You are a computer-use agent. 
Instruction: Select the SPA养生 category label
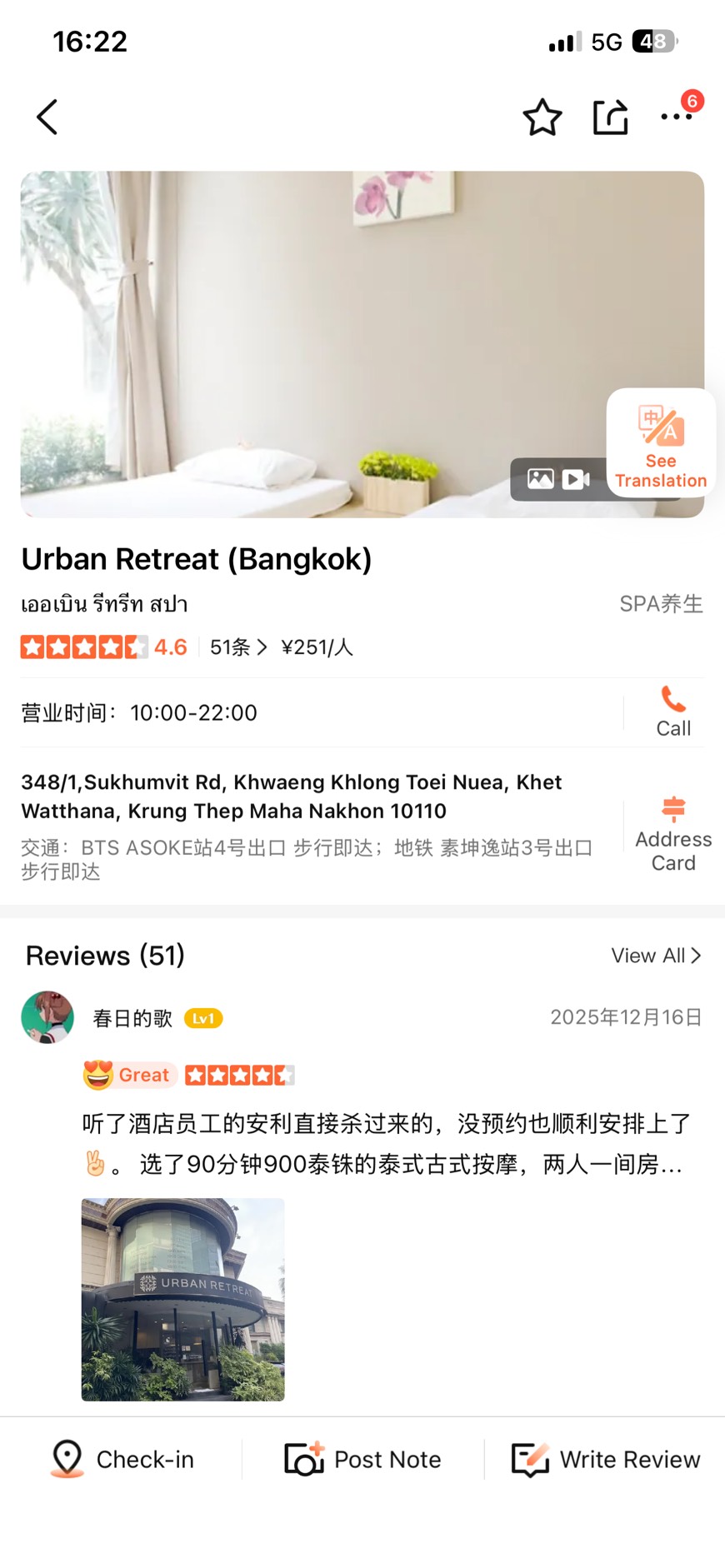(660, 603)
